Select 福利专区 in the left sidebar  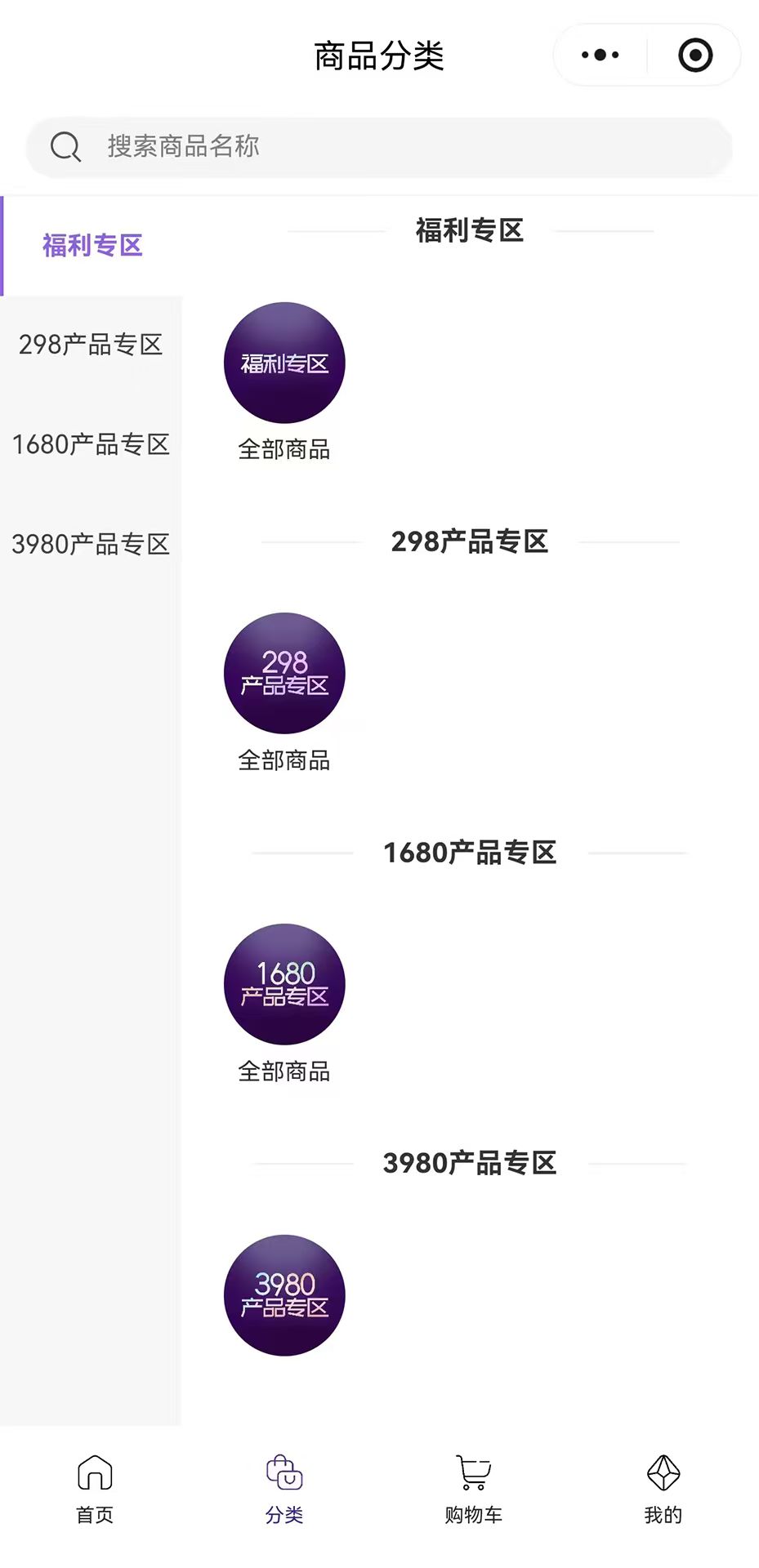[92, 244]
